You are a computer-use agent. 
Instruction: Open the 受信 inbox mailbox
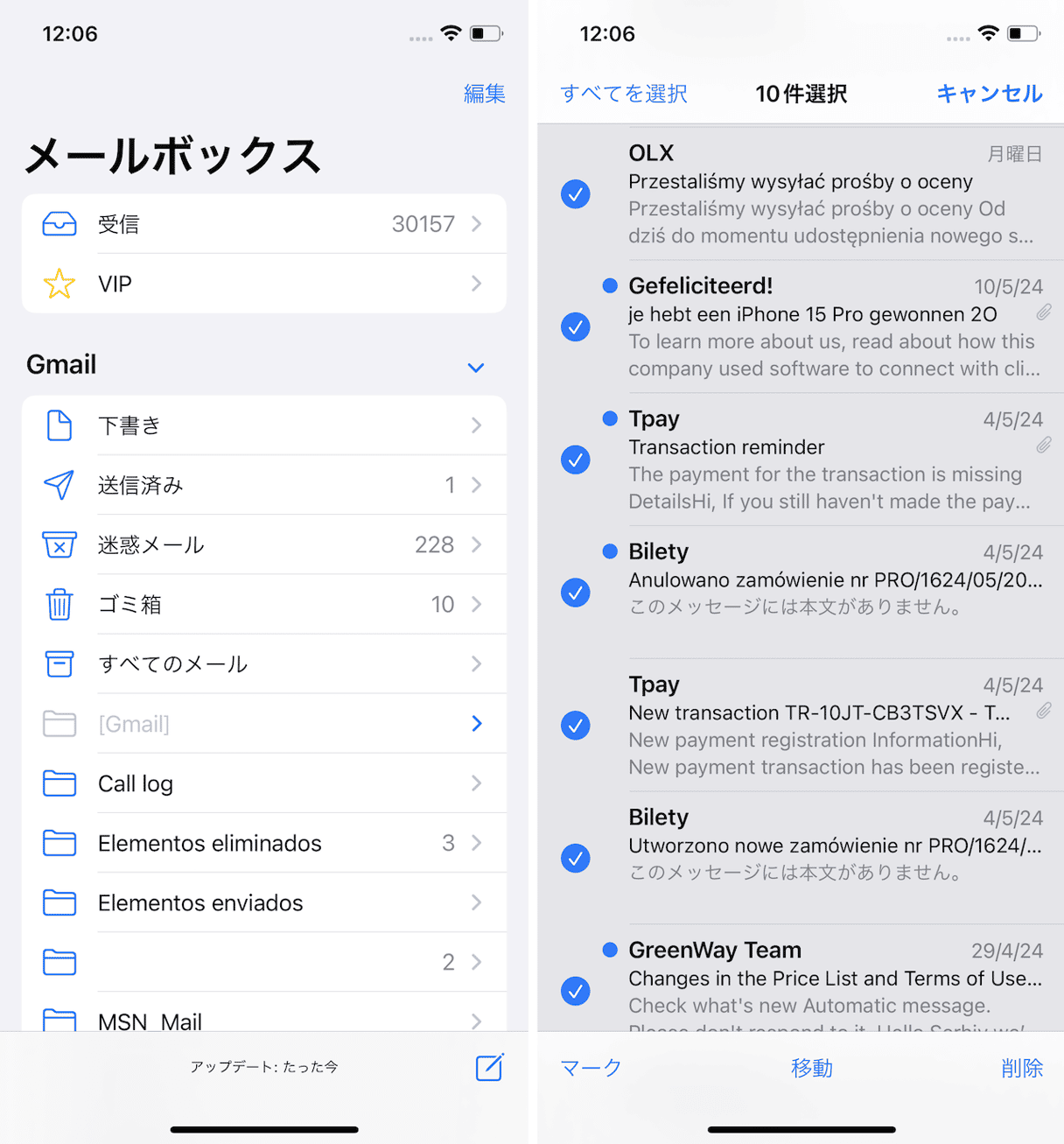(262, 224)
